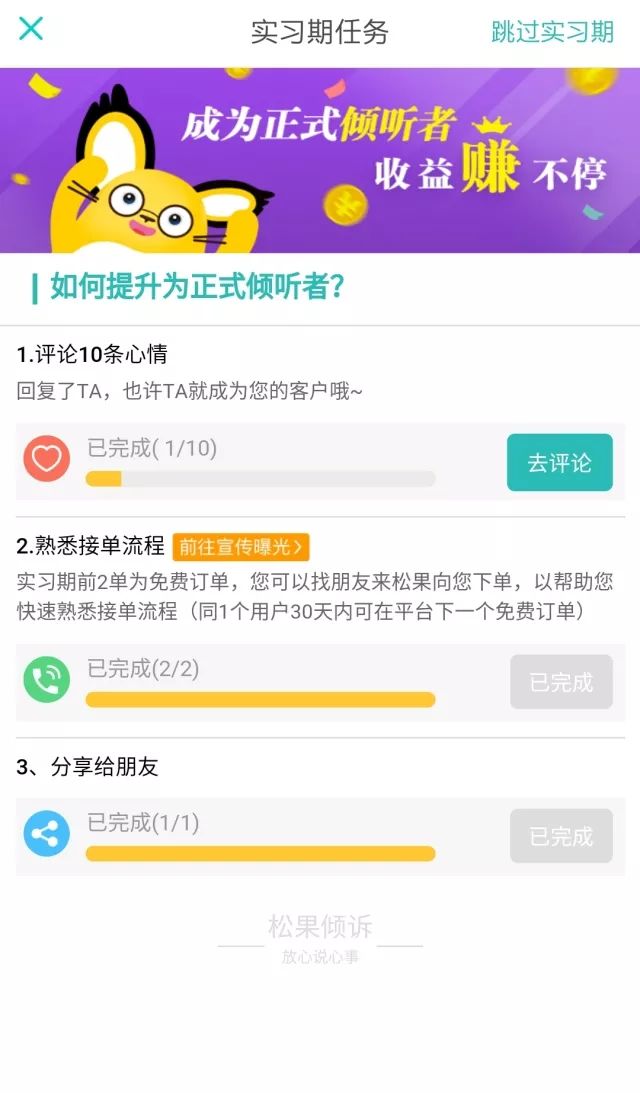Tap the 去评论 button
640x1093 pixels.
coord(559,462)
